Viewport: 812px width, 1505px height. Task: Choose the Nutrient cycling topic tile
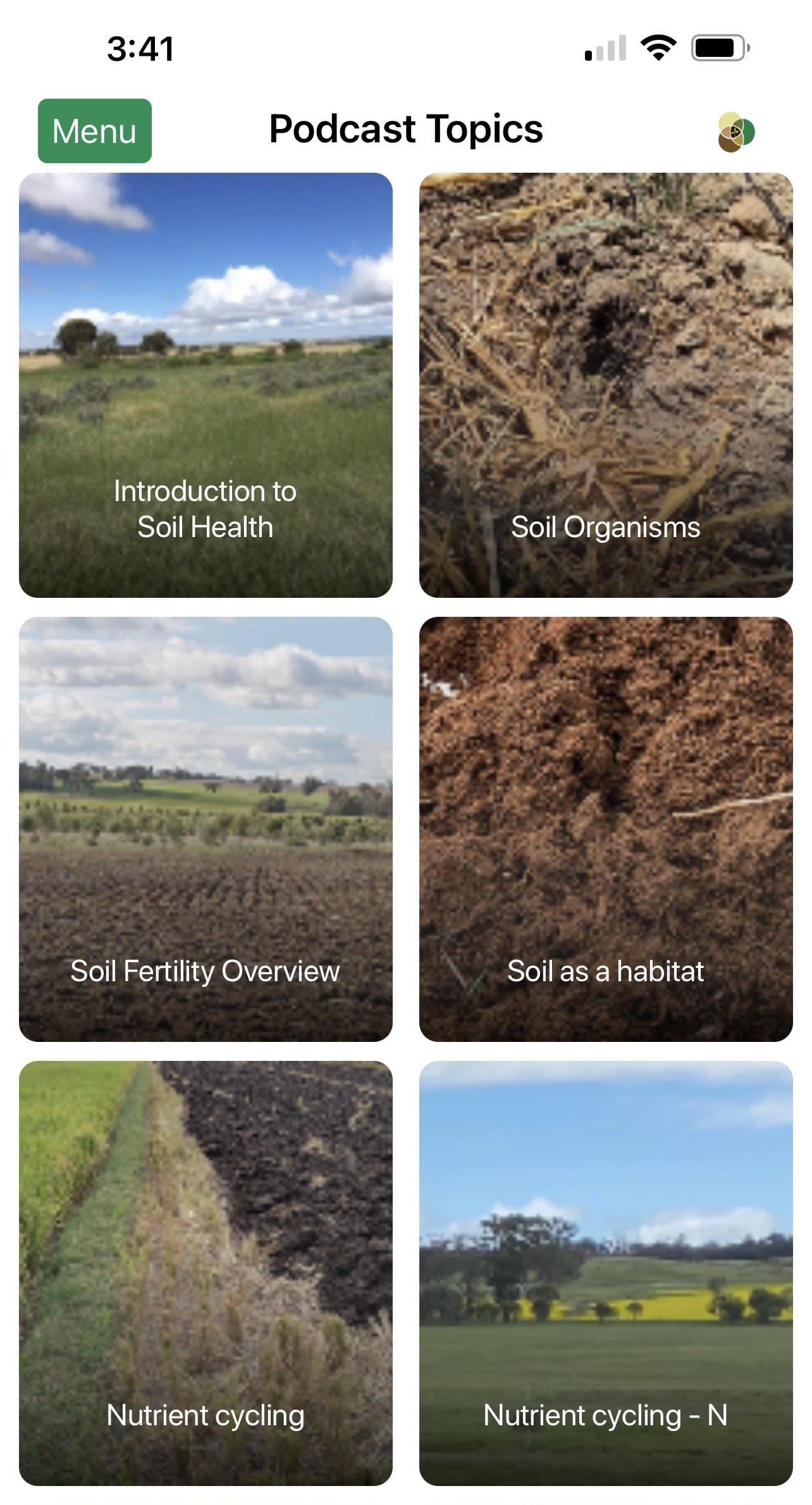tap(206, 1273)
